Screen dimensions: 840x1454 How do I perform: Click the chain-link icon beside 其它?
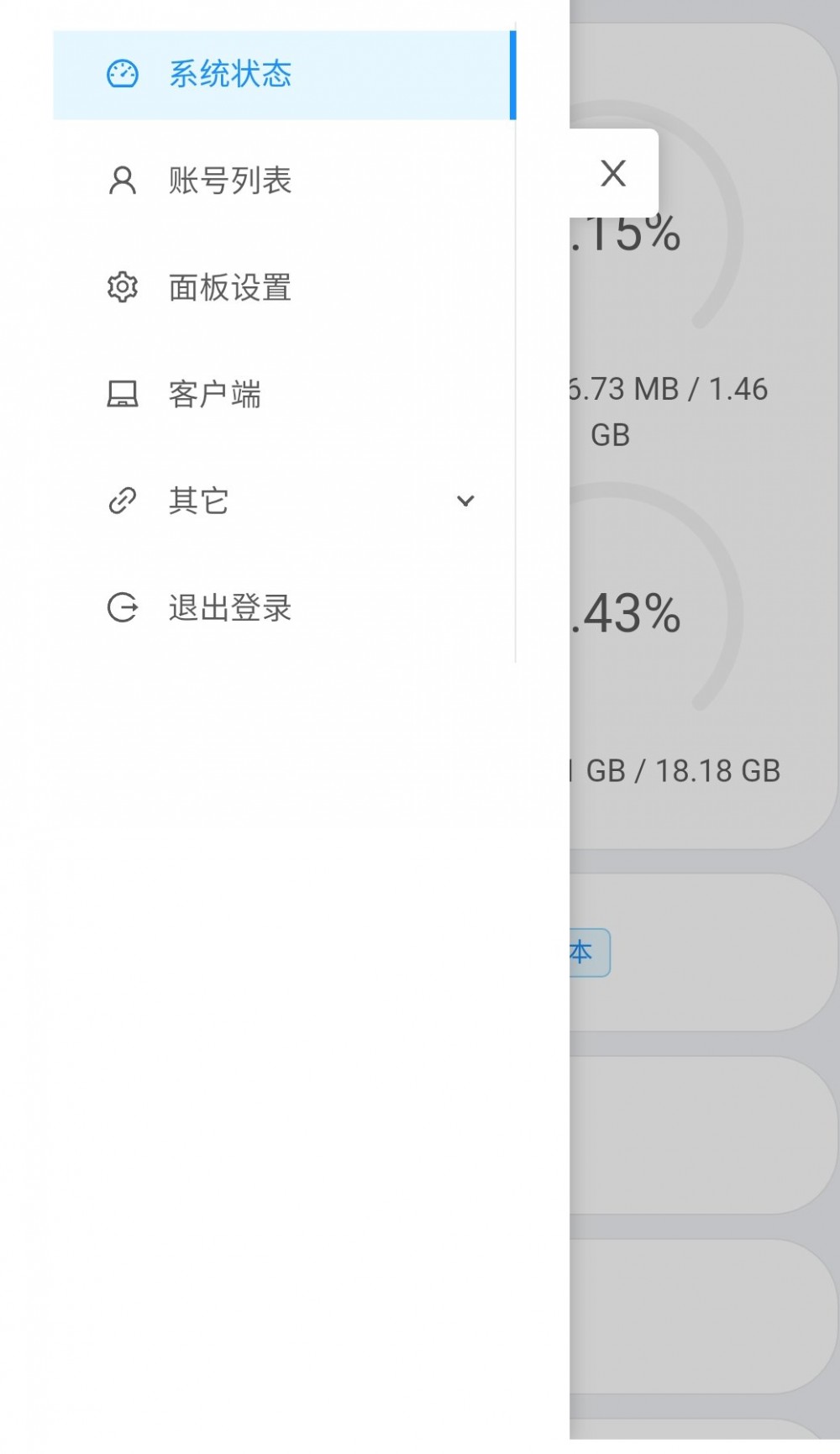pos(123,500)
